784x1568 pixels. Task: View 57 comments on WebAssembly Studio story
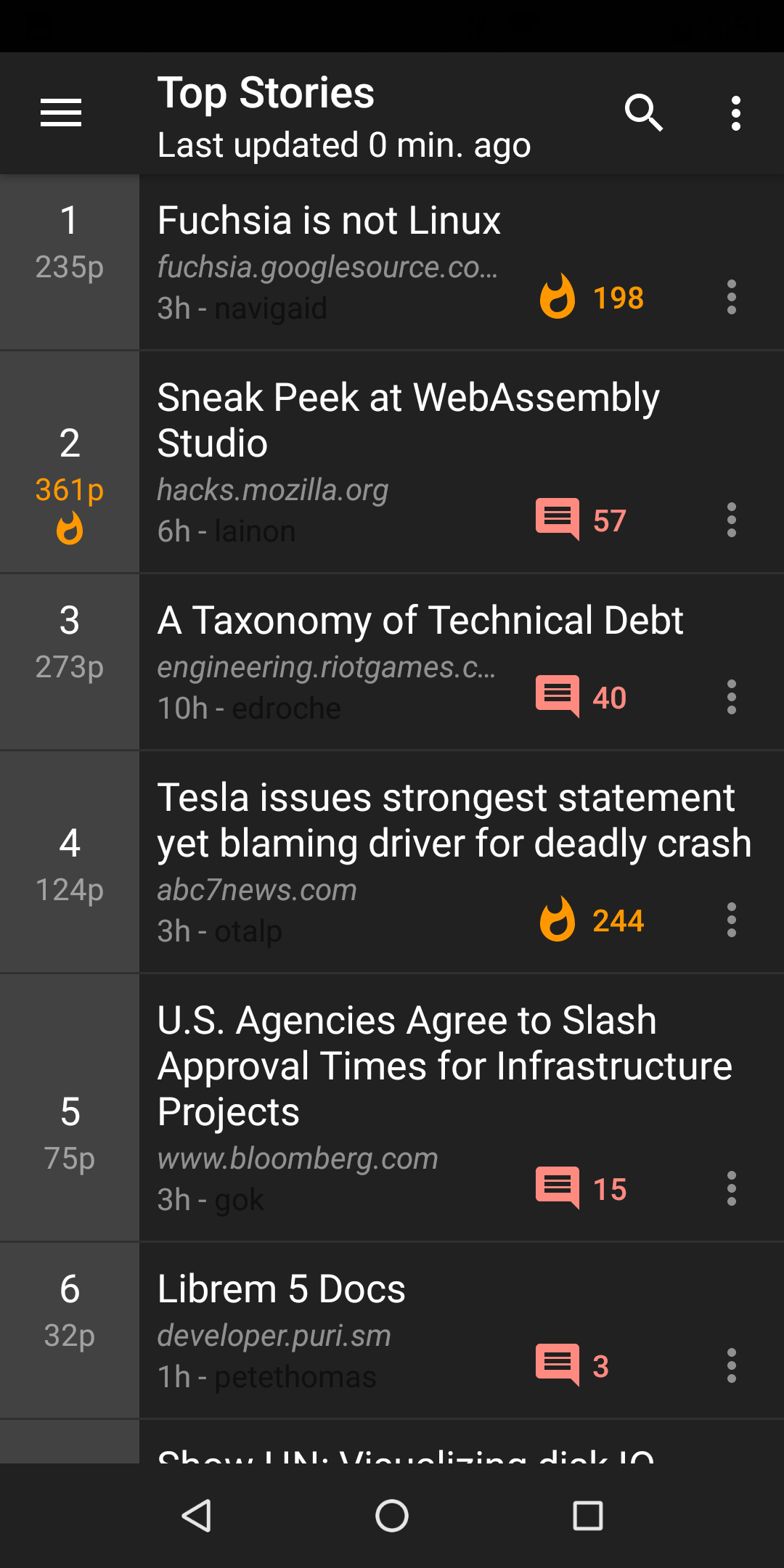coord(581,520)
